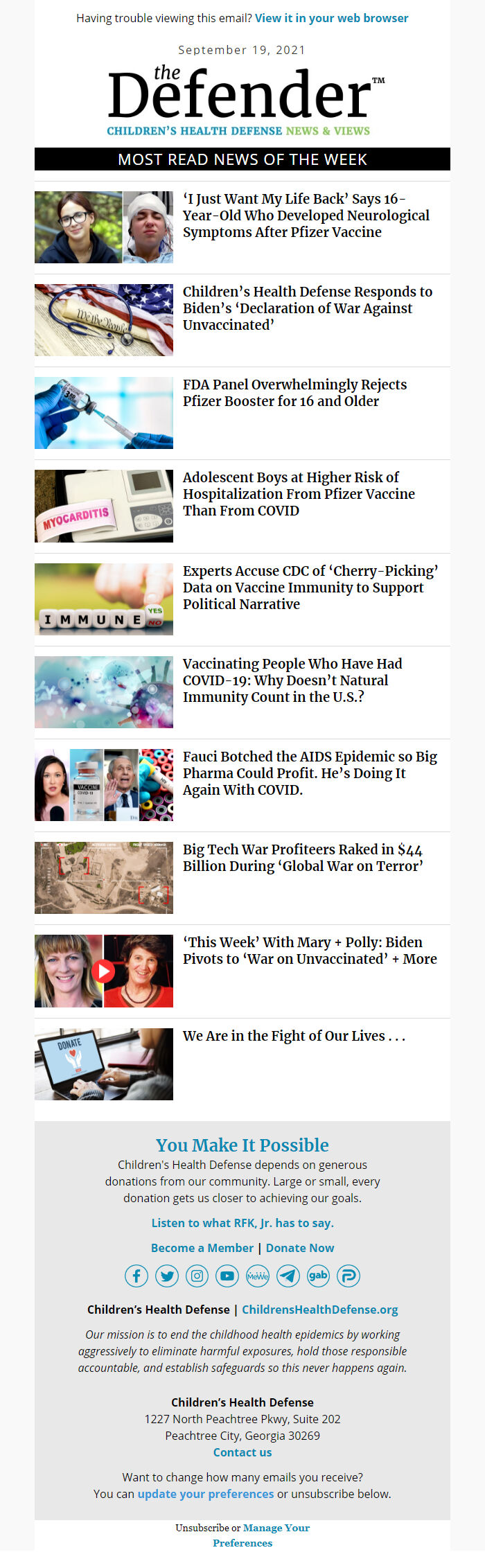Screen dimensions: 485x1568
Task: Read the Fauci Botched AIDS Epidemic article
Action: pyautogui.click(x=310, y=773)
